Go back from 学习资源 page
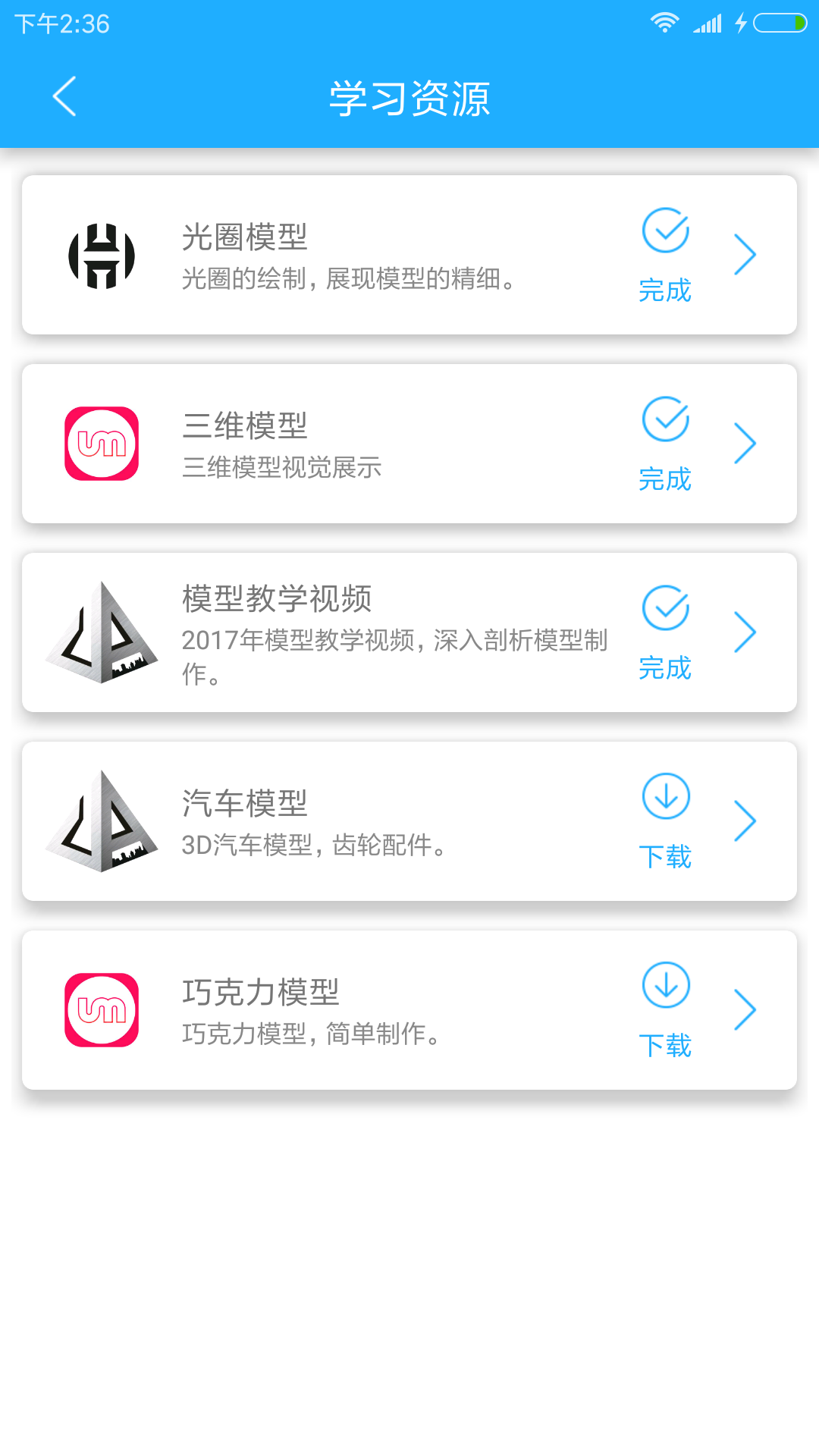 [x=64, y=96]
